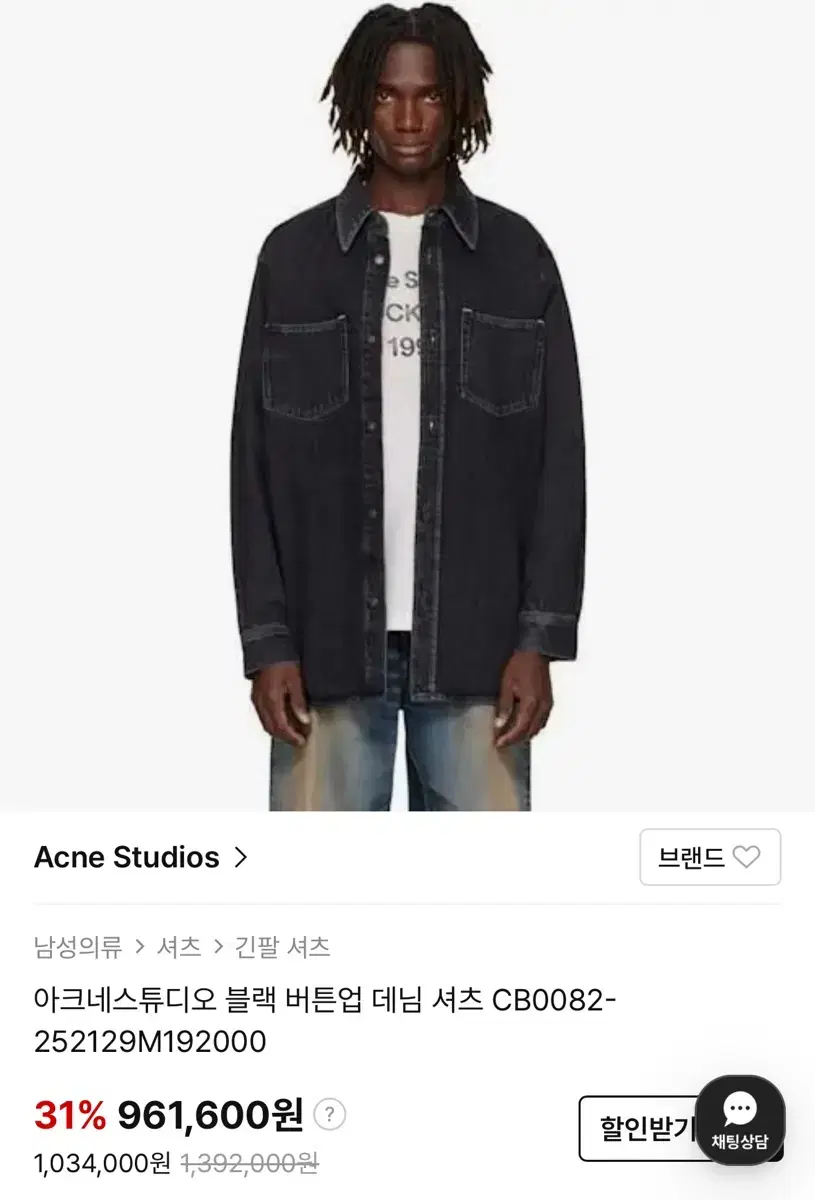The image size is (815, 1200).
Task: Expand the Acne Studios brand page
Action: tap(128, 857)
